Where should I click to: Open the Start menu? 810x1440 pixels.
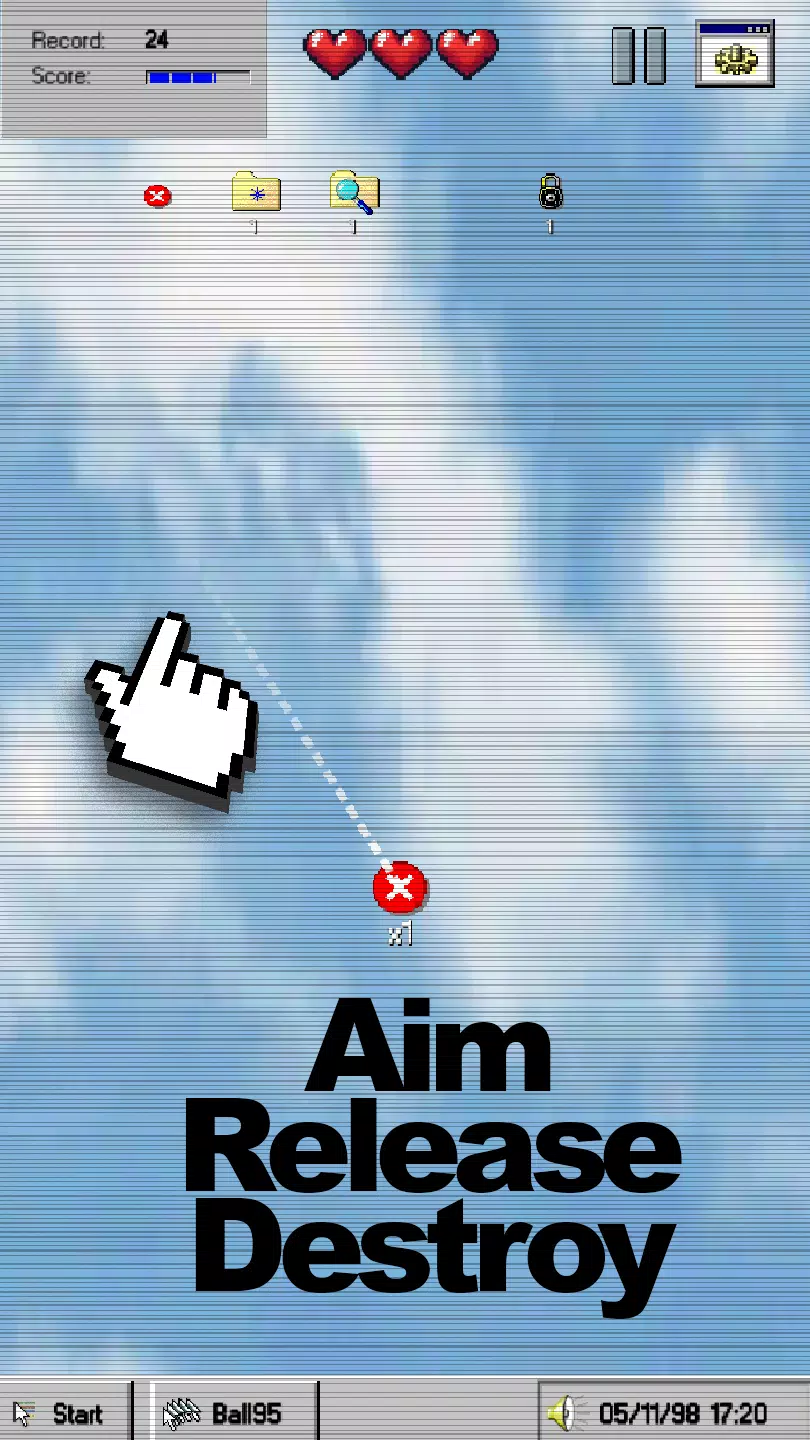62,1413
